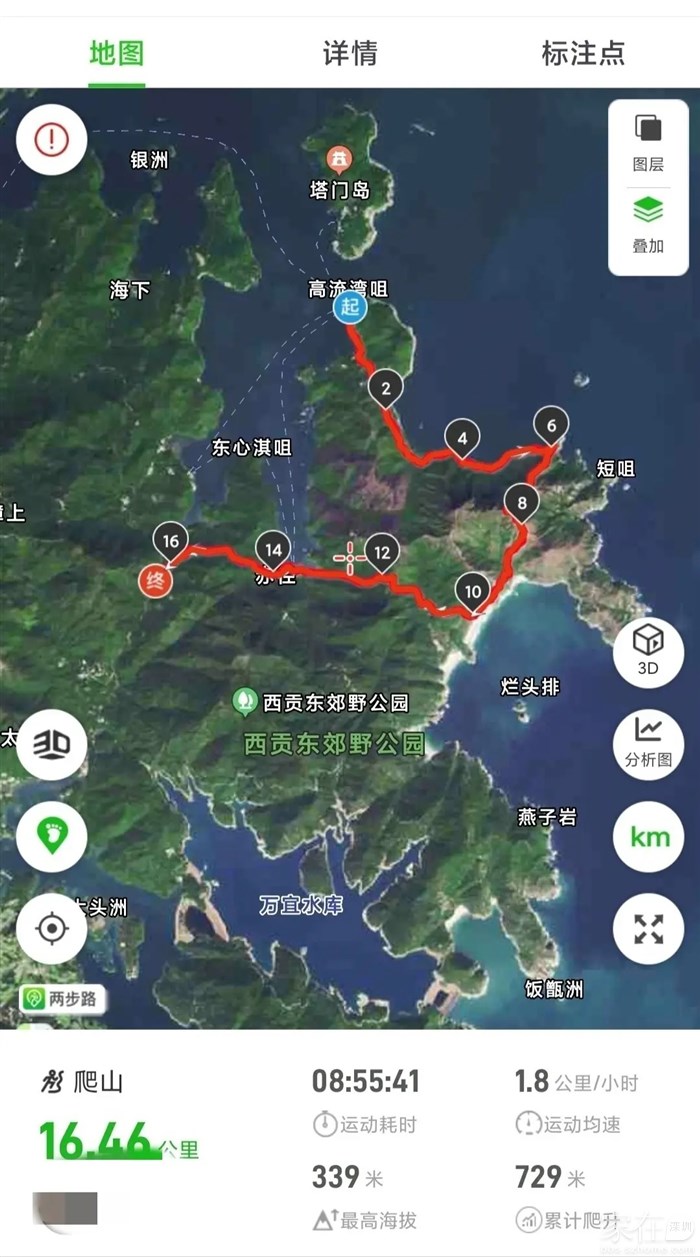Open the 图层 map layers option
Image resolution: width=700 pixels, height=1257 pixels.
pyautogui.click(x=648, y=143)
